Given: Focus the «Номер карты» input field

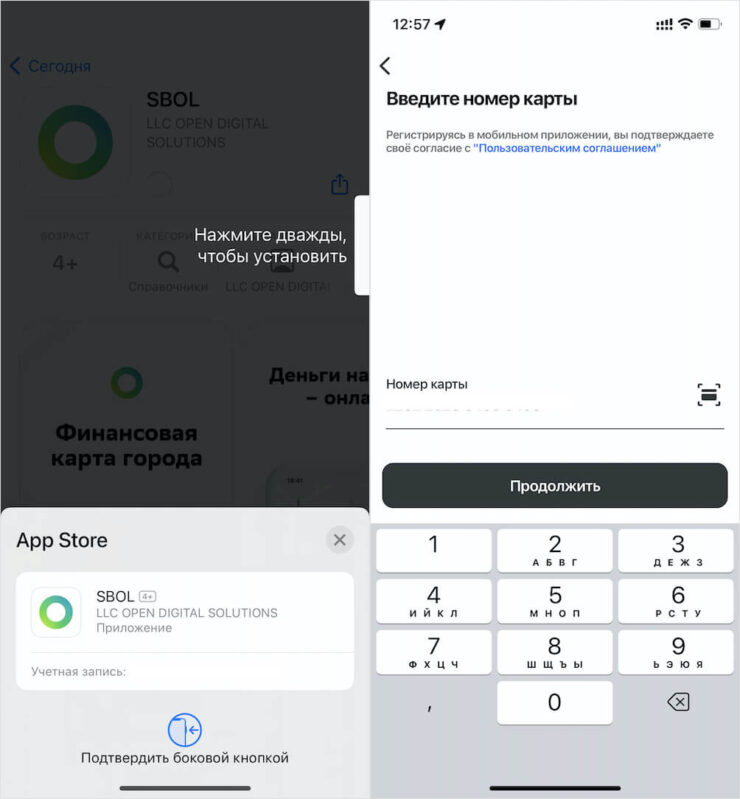Looking at the screenshot, I should click(535, 410).
